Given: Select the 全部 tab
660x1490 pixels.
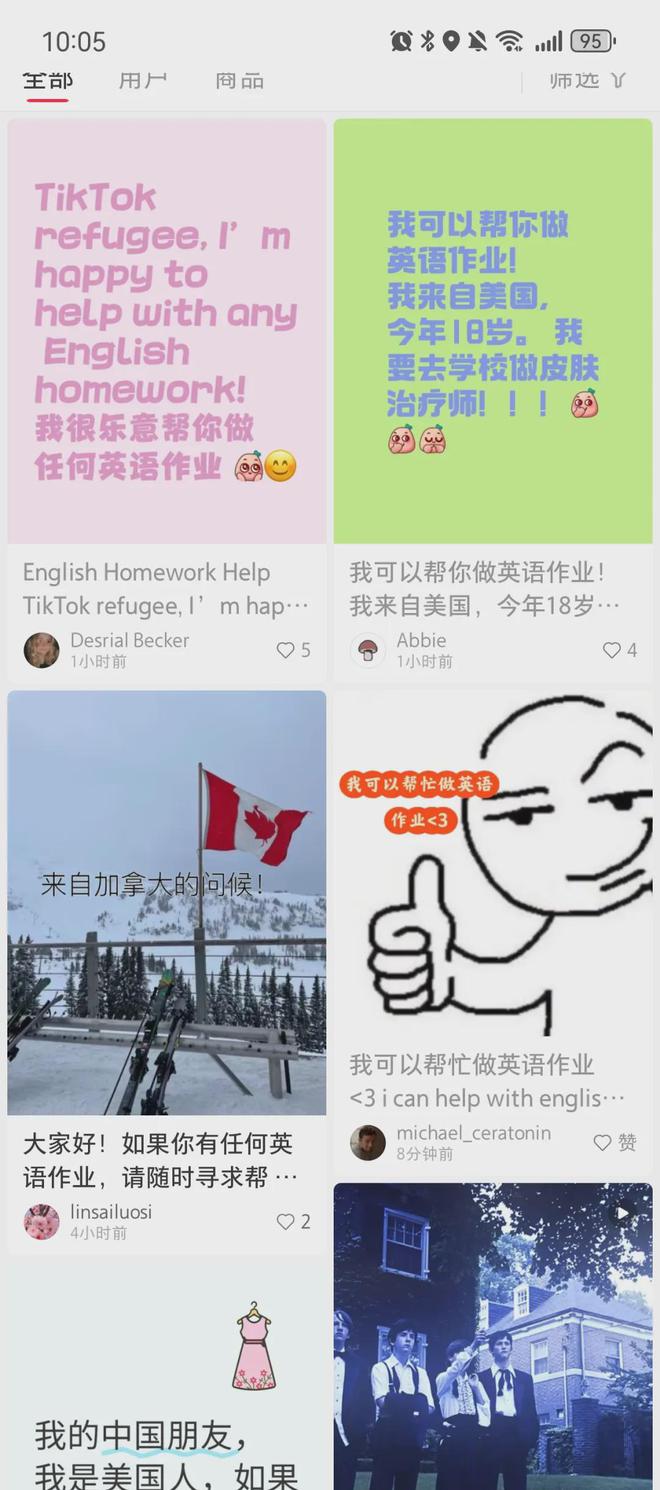Looking at the screenshot, I should pos(47,81).
